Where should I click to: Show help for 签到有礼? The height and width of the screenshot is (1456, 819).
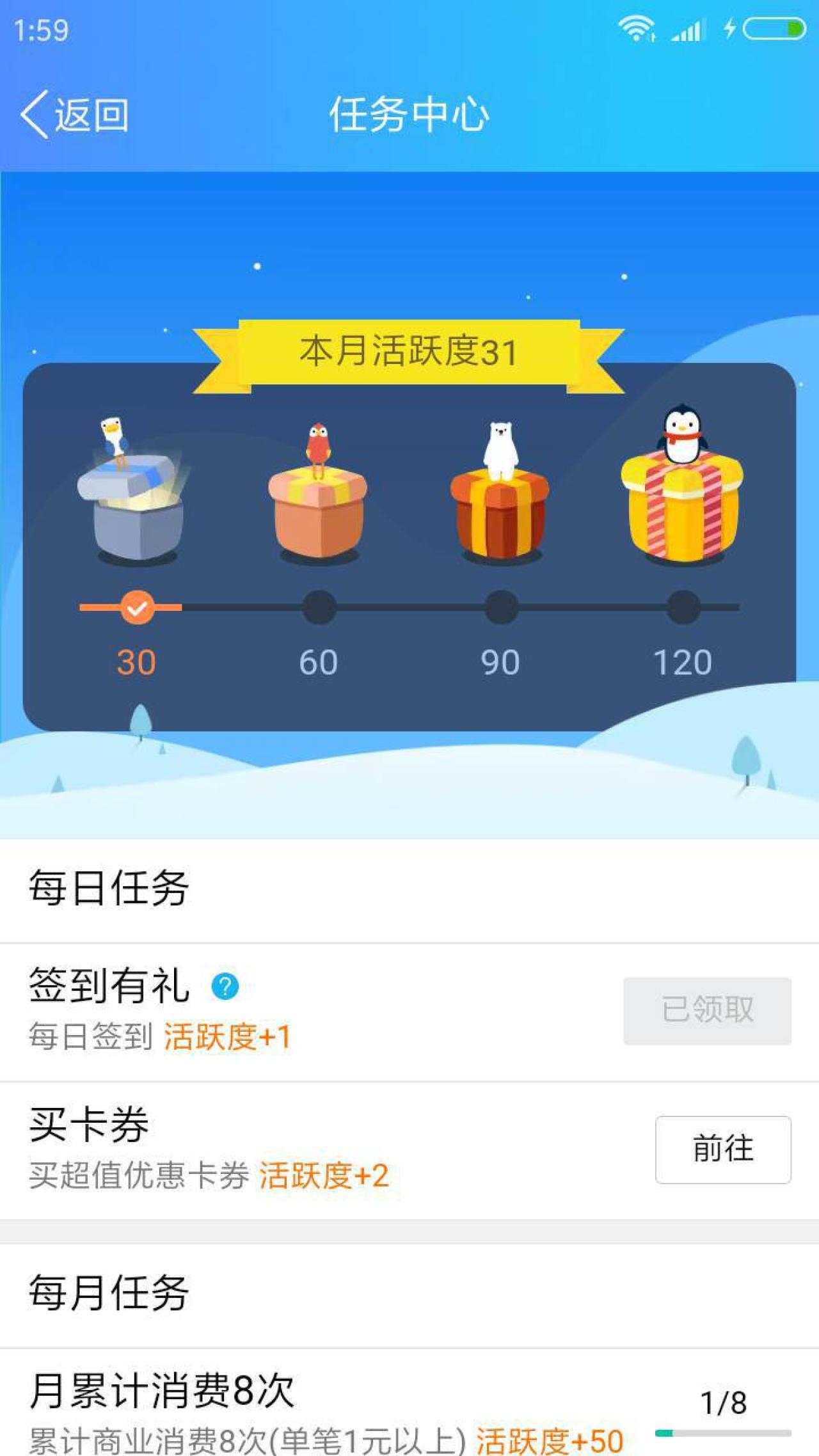225,986
